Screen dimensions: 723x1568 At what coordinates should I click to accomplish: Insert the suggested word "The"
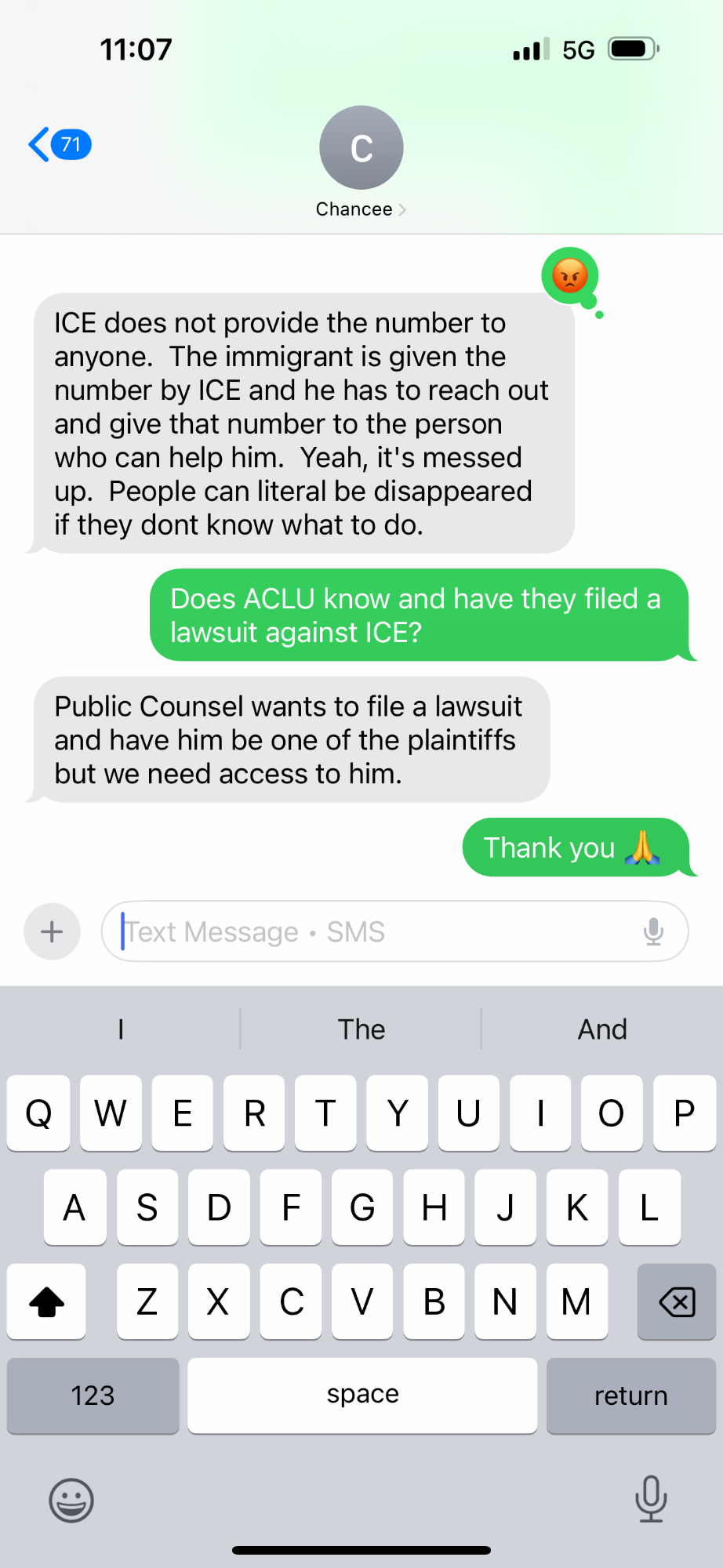(361, 1029)
